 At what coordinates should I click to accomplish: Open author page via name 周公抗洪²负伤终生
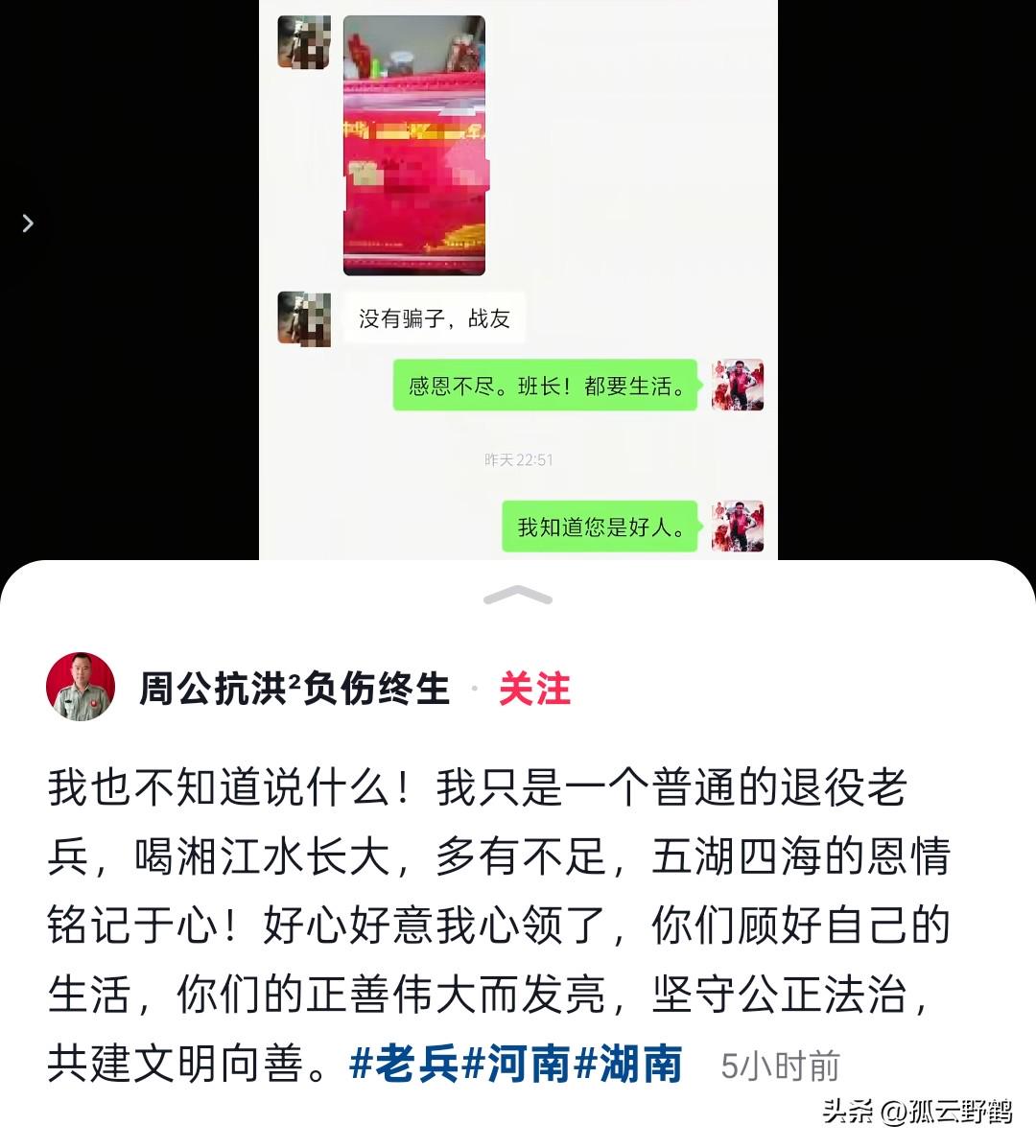(294, 690)
